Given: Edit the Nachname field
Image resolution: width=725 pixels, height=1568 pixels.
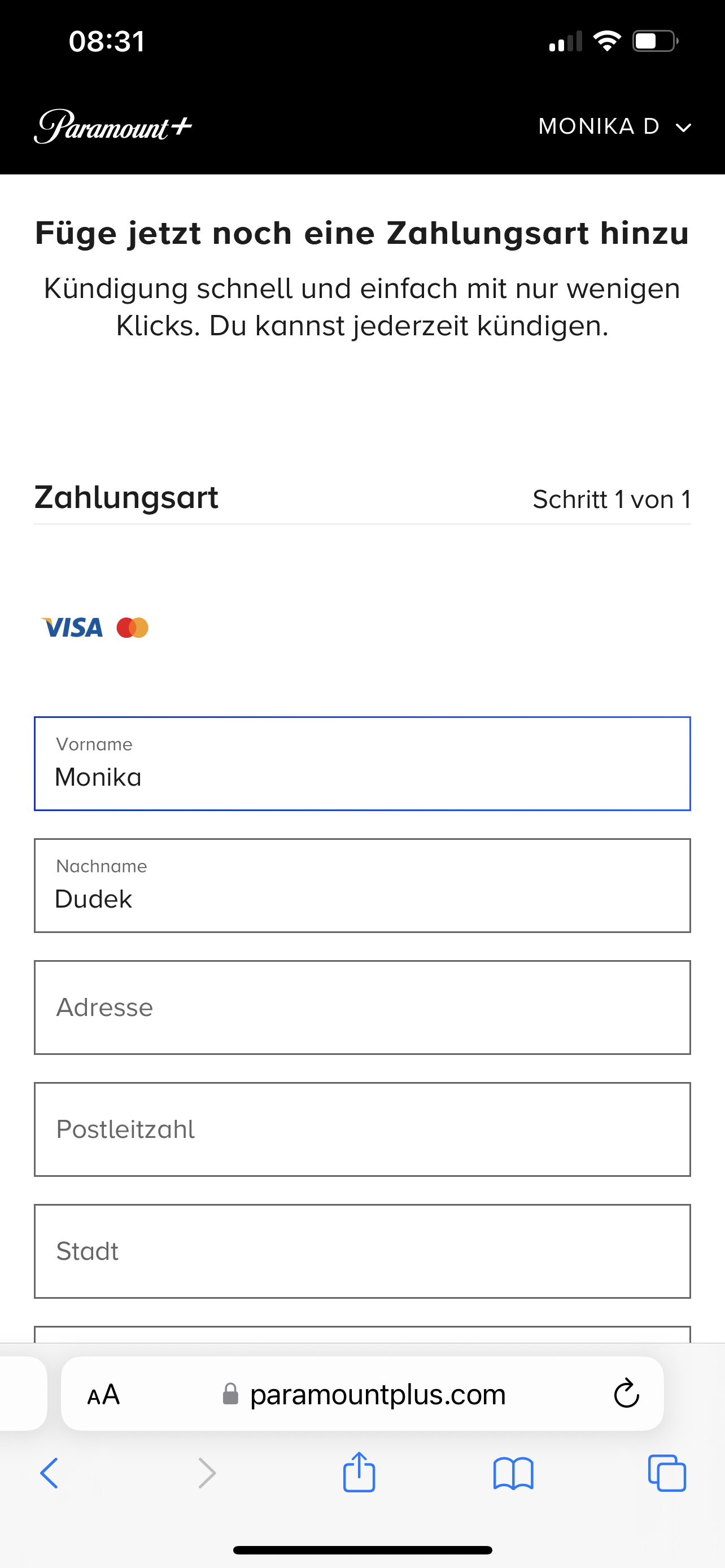Looking at the screenshot, I should (362, 886).
